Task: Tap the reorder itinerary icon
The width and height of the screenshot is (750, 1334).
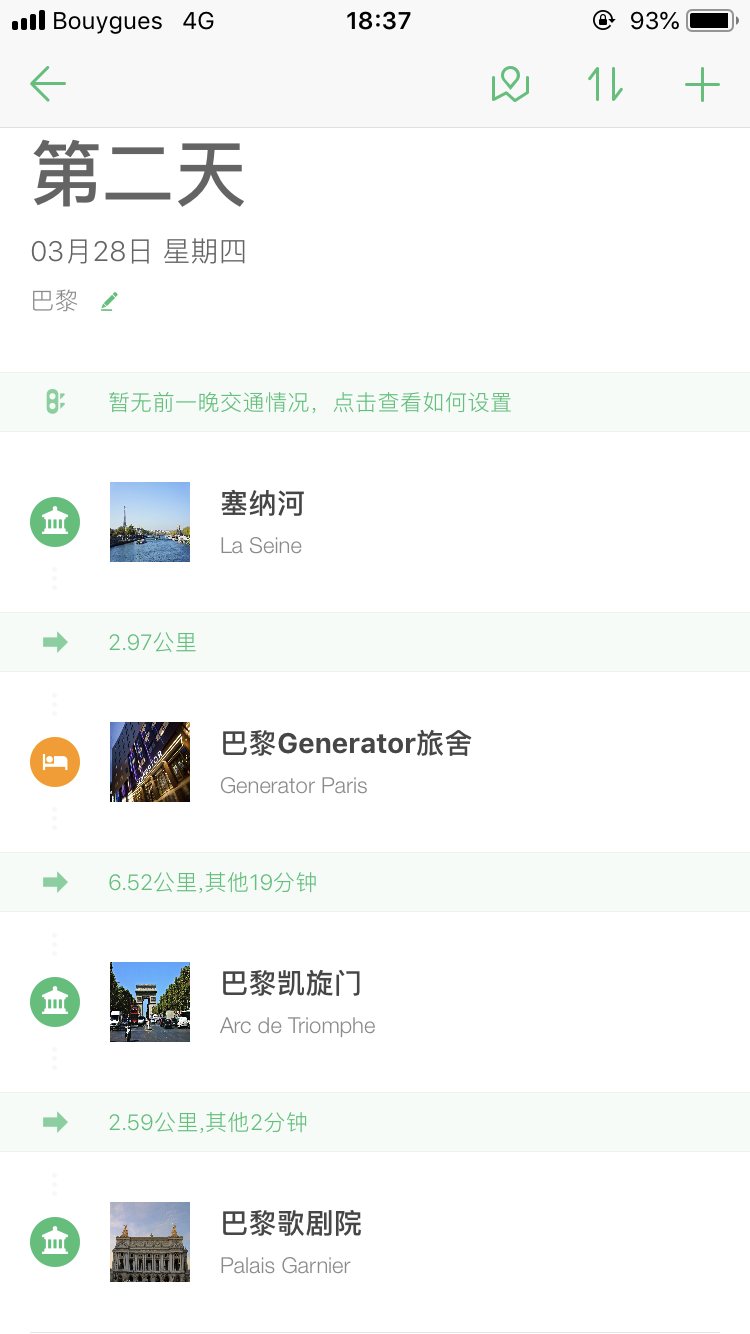Action: (x=604, y=85)
